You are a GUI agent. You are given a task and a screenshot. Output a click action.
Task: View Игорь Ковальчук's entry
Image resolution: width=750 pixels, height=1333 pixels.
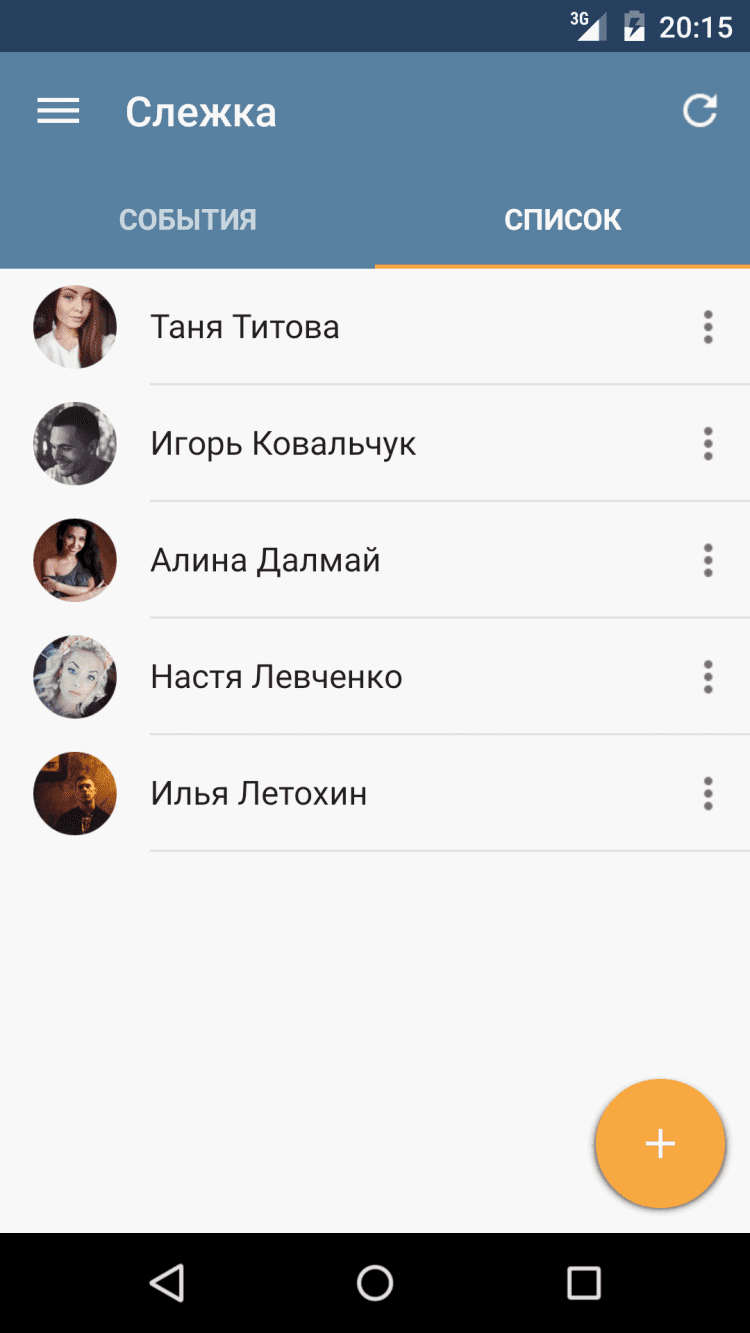tap(283, 444)
